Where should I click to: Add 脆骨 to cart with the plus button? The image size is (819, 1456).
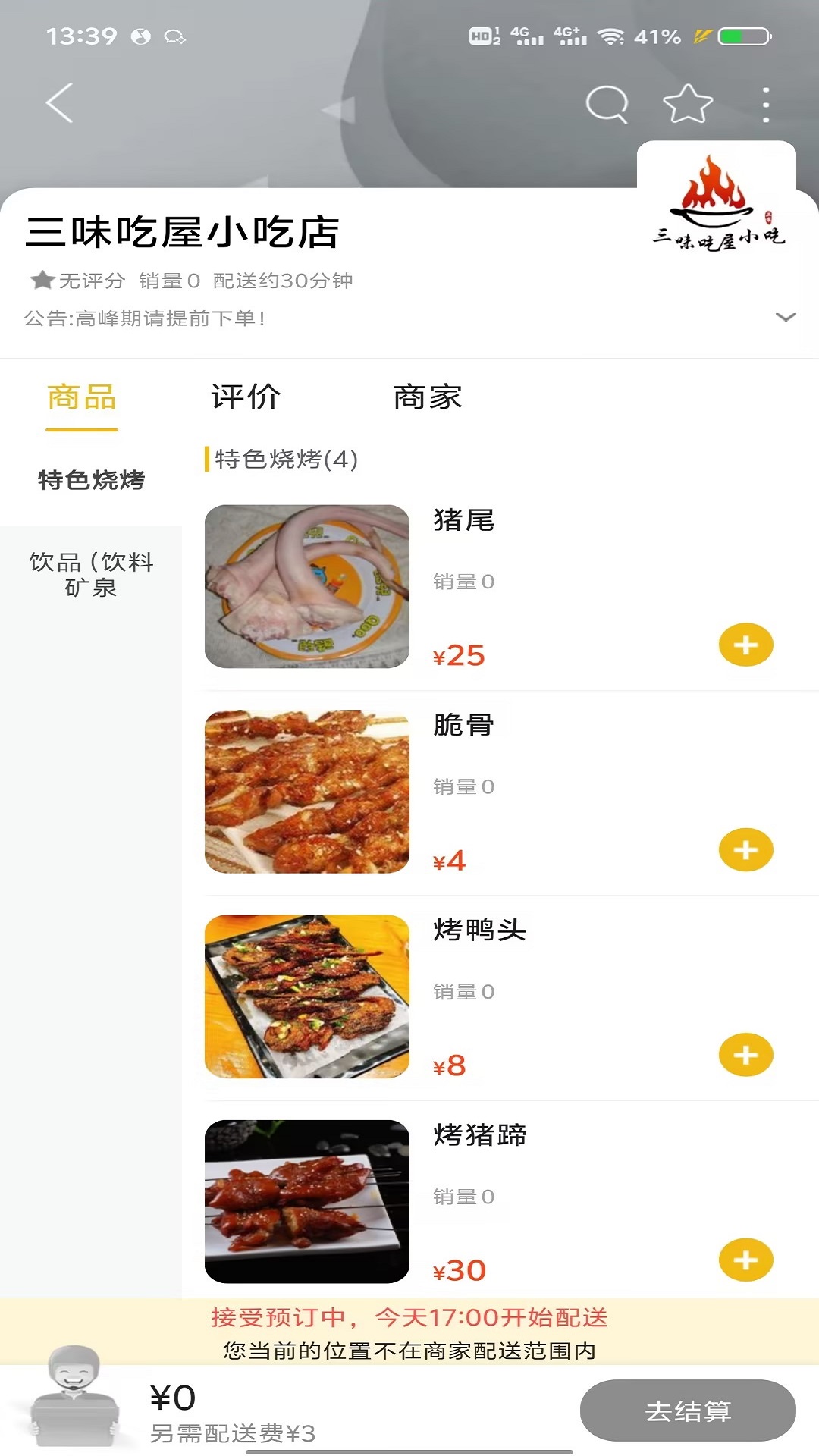(745, 850)
